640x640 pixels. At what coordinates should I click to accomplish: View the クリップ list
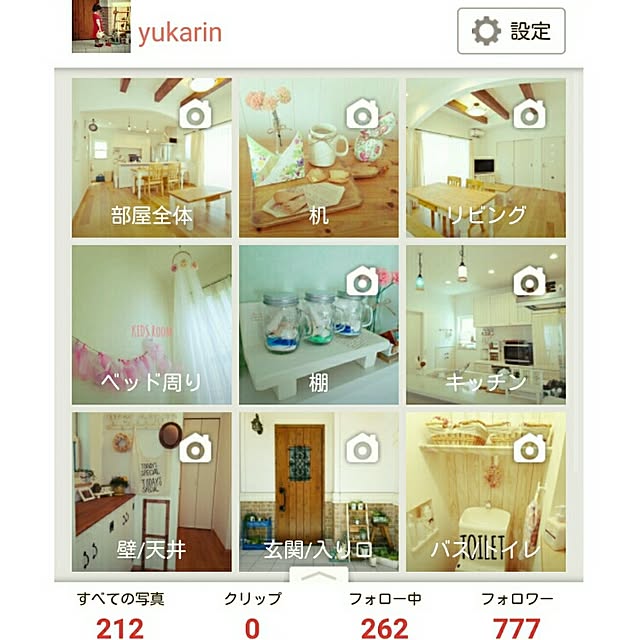coord(252,614)
